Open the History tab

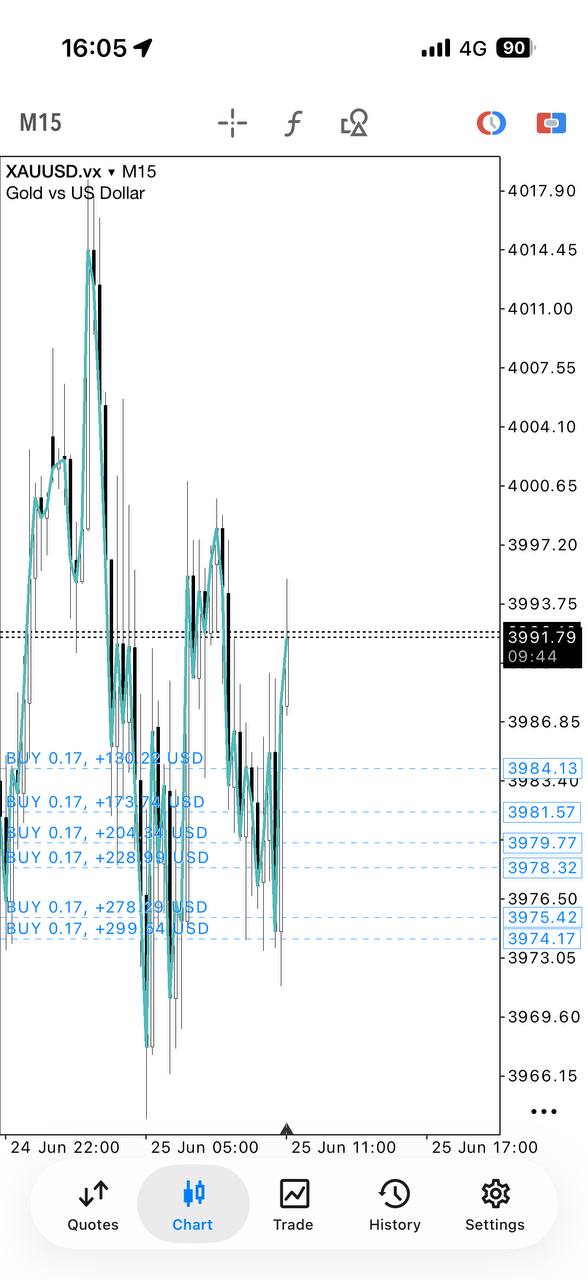[x=394, y=1204]
